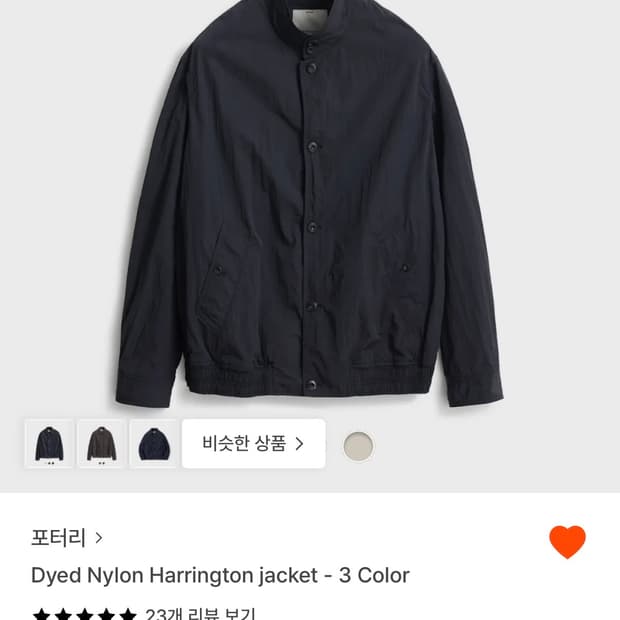This screenshot has width=620, height=620.
Task: Select the brown jacket thumbnail
Action: pos(102,443)
